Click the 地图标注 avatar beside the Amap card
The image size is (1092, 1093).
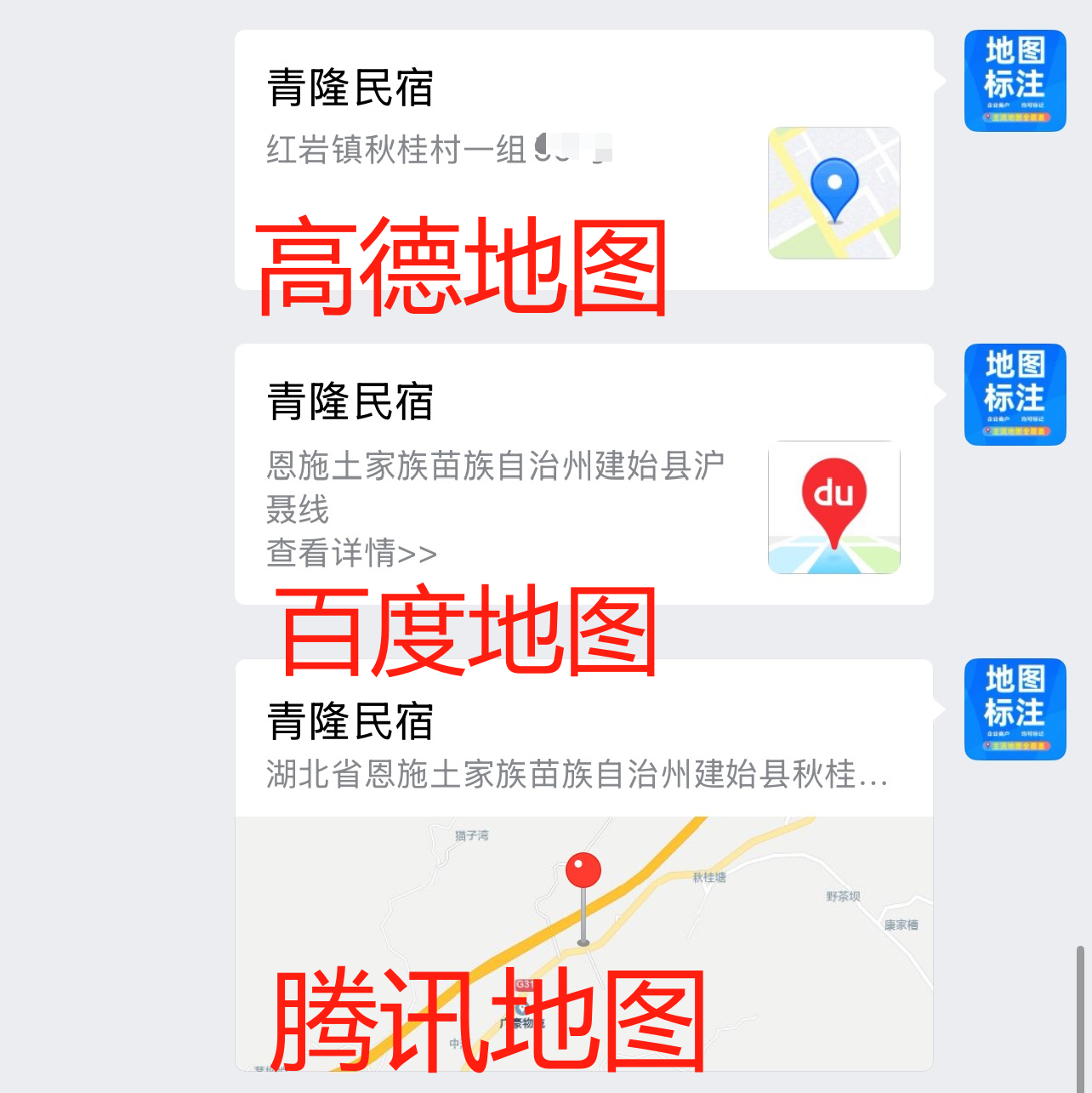point(1015,79)
